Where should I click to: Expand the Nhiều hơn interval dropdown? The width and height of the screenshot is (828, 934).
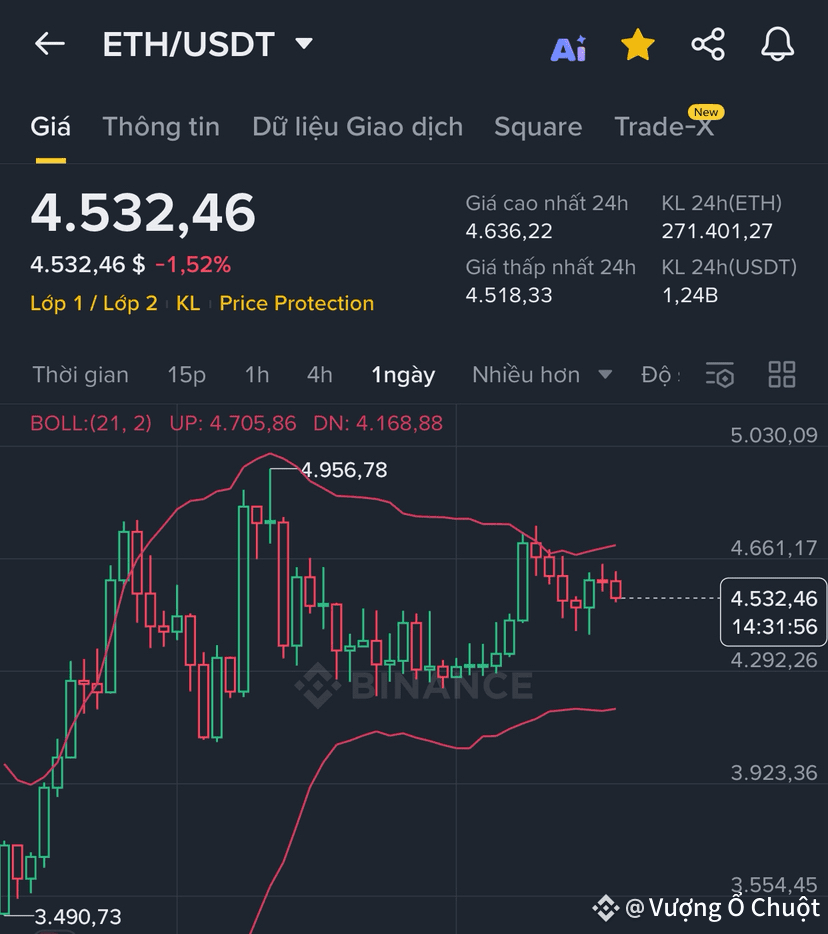coord(541,375)
